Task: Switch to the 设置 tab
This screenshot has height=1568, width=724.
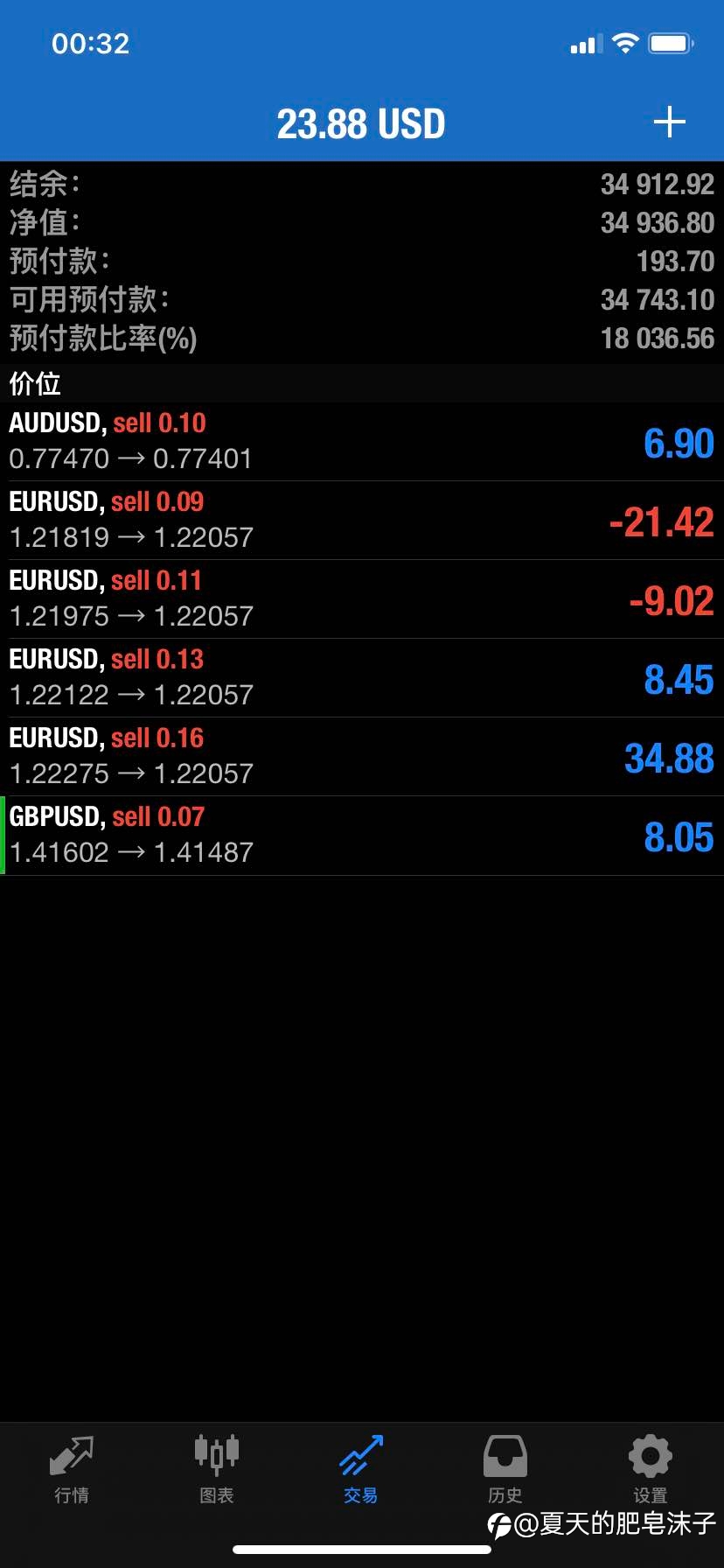Action: pos(651,1469)
